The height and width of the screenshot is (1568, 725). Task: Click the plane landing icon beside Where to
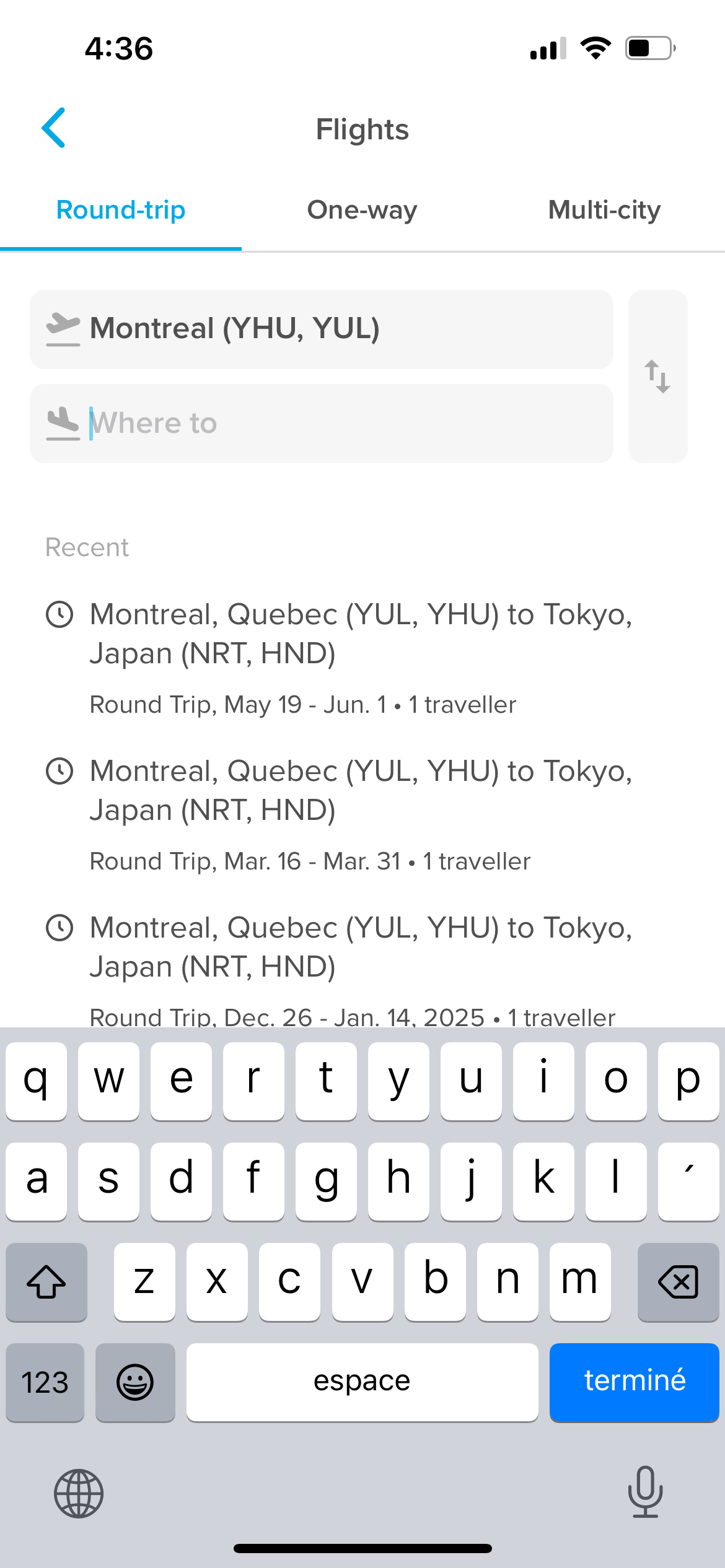coord(62,422)
